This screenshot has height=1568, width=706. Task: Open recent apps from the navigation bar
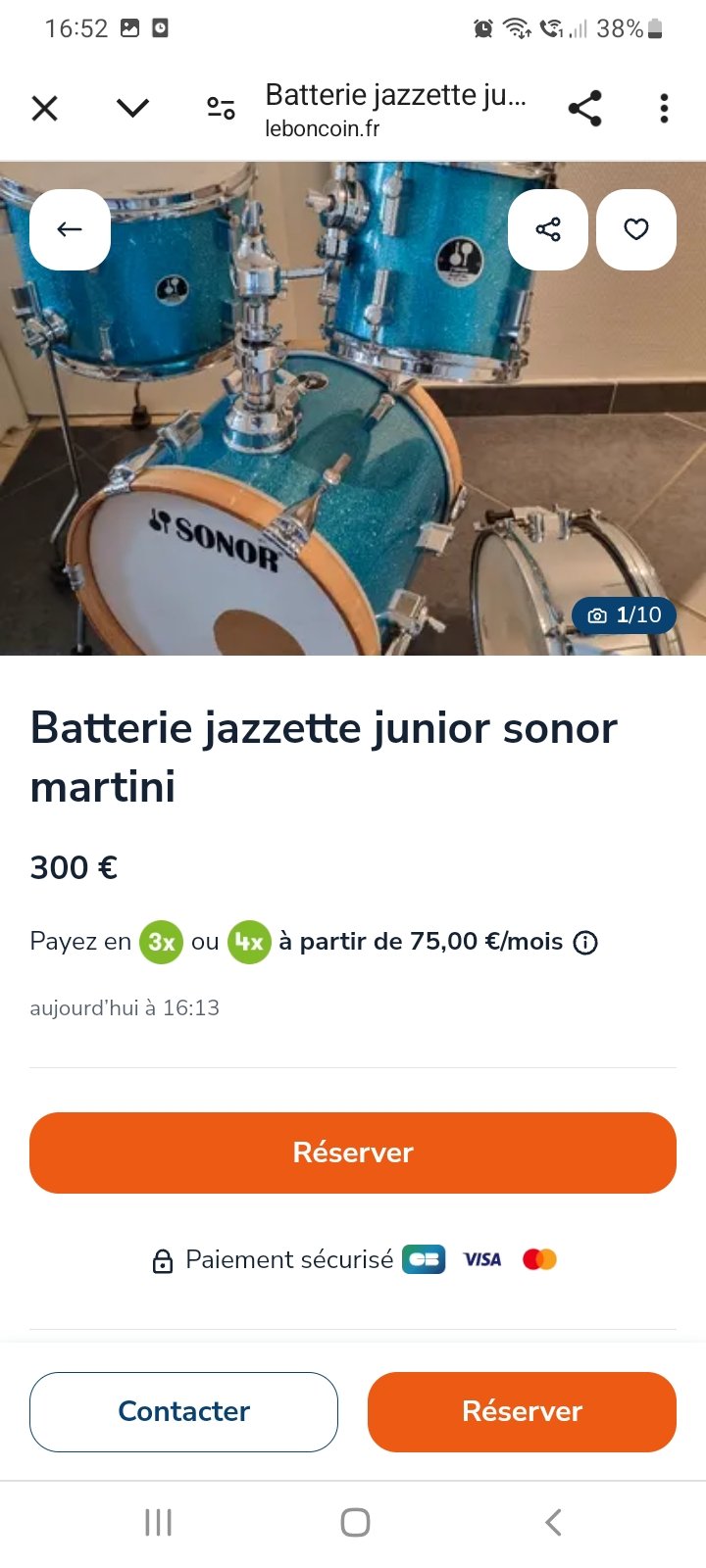(x=158, y=1522)
